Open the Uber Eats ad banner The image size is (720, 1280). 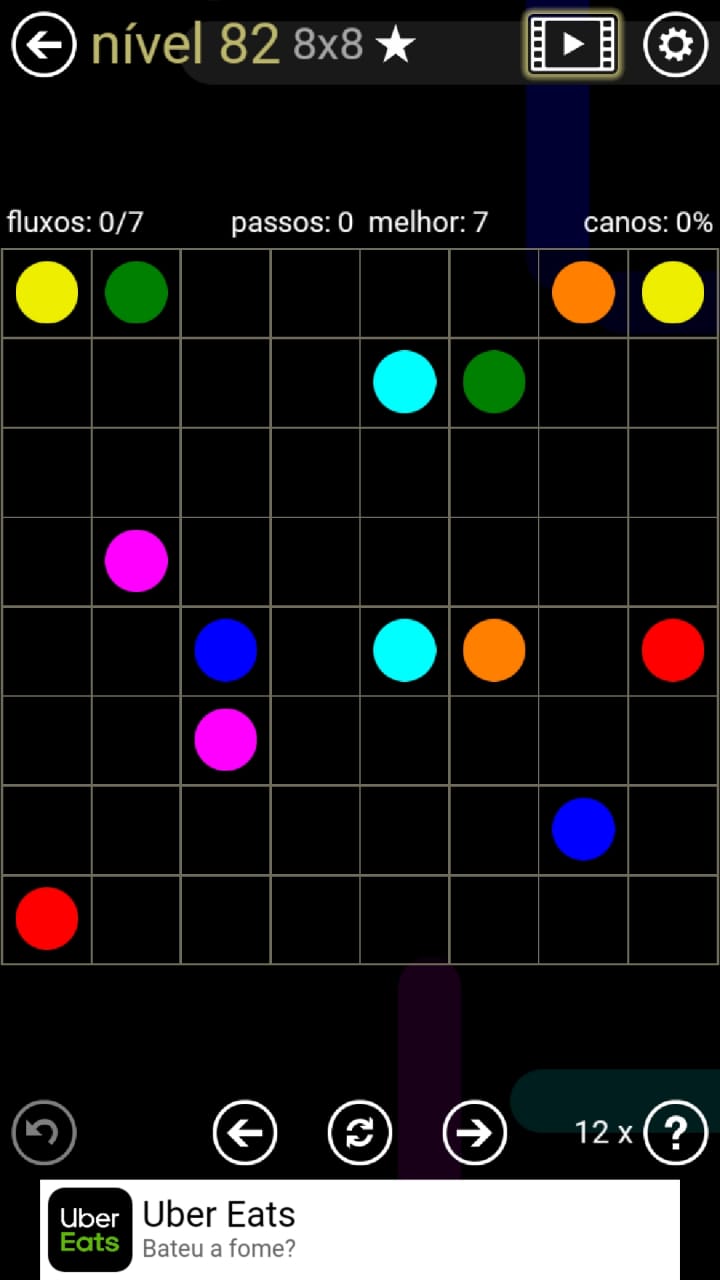(360, 1229)
